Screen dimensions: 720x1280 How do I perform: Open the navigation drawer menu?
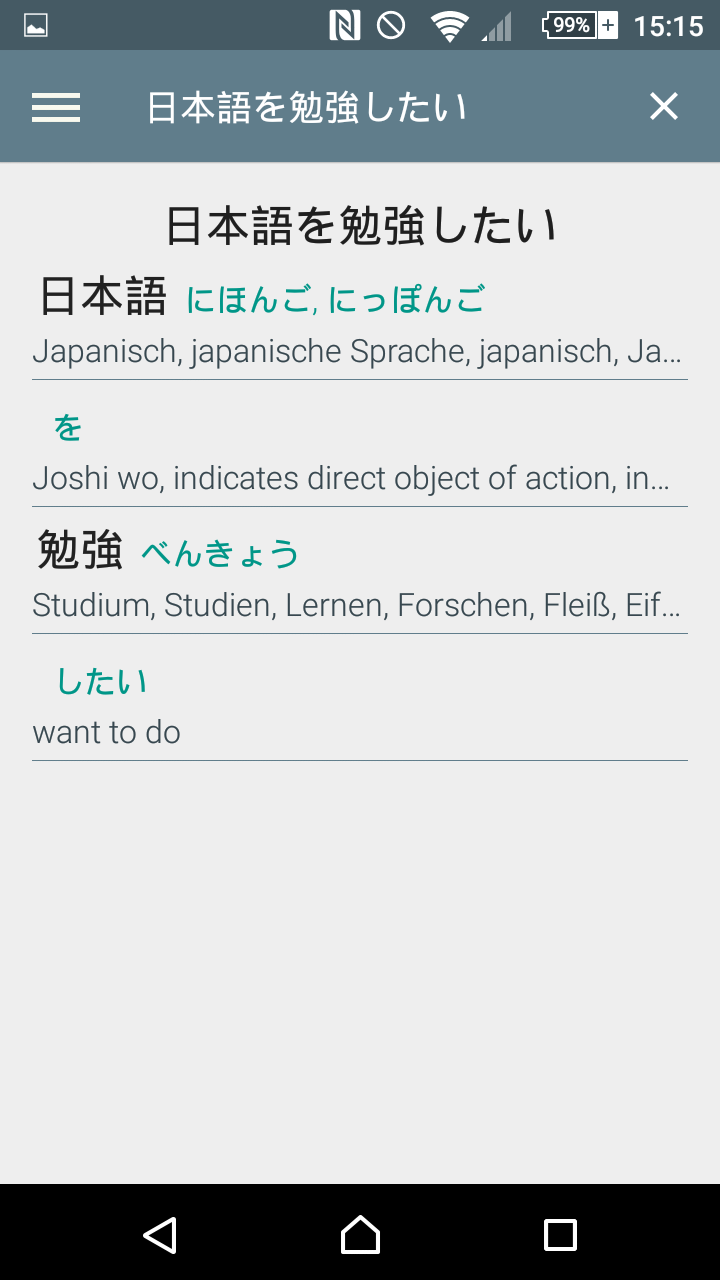tap(56, 106)
